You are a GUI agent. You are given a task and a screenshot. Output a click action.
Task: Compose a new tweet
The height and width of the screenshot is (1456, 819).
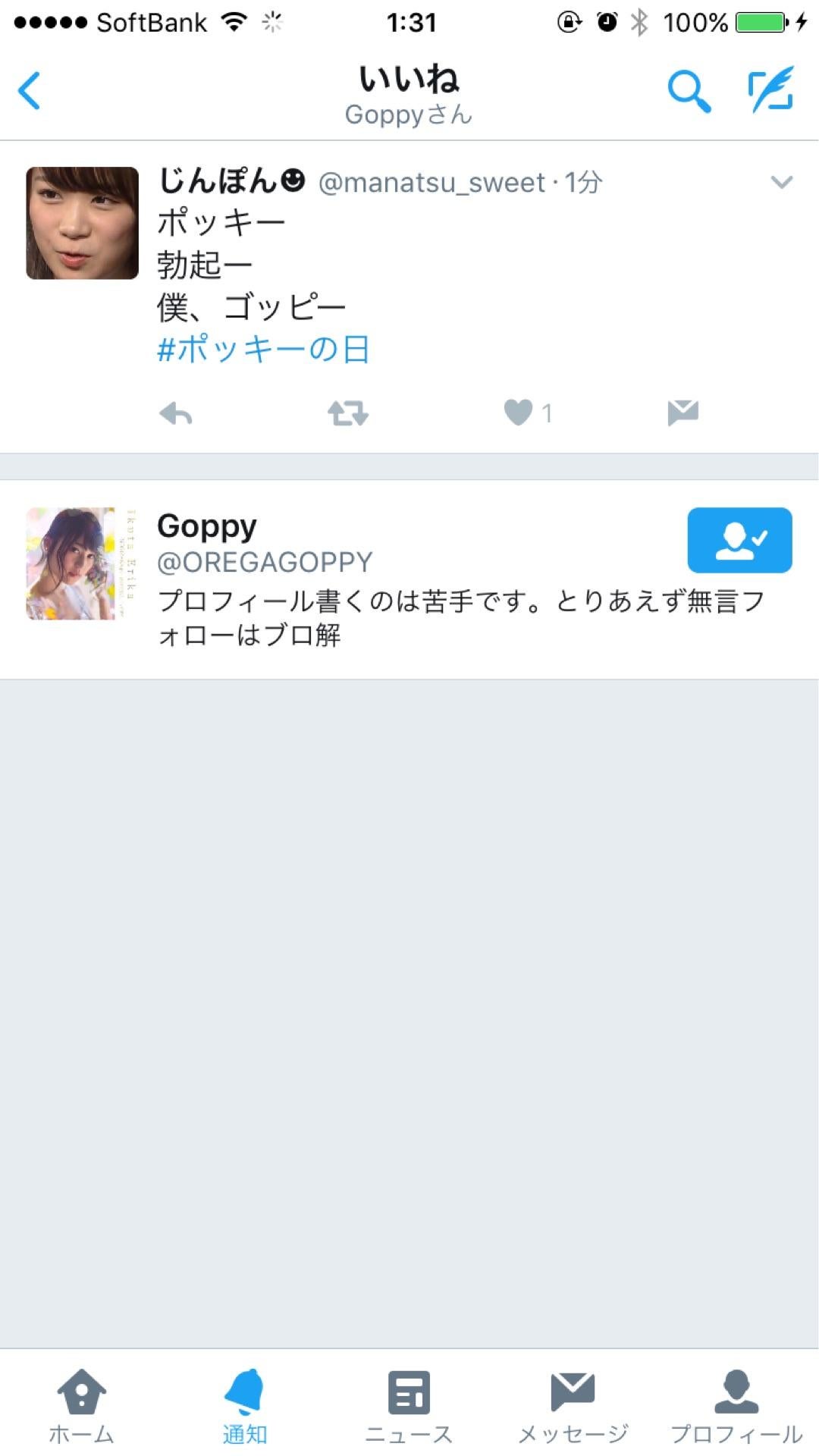tap(771, 89)
